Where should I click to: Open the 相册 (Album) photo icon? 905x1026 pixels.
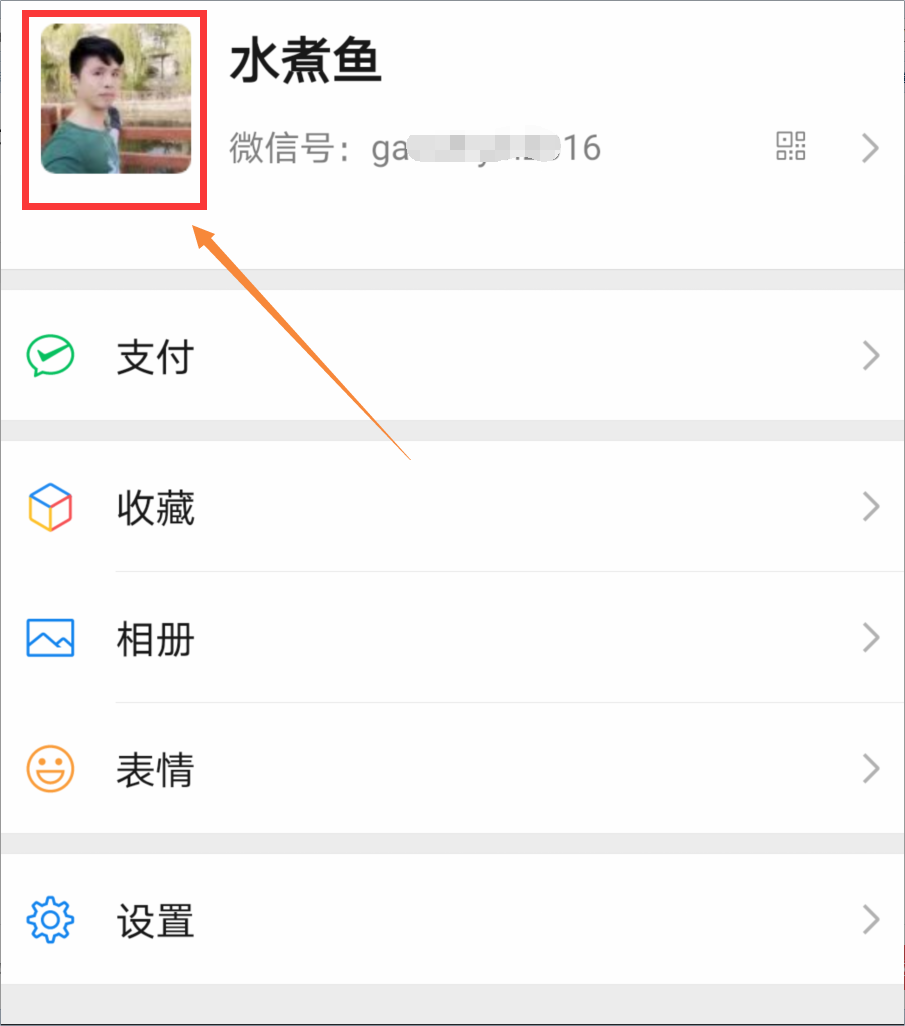pos(50,638)
